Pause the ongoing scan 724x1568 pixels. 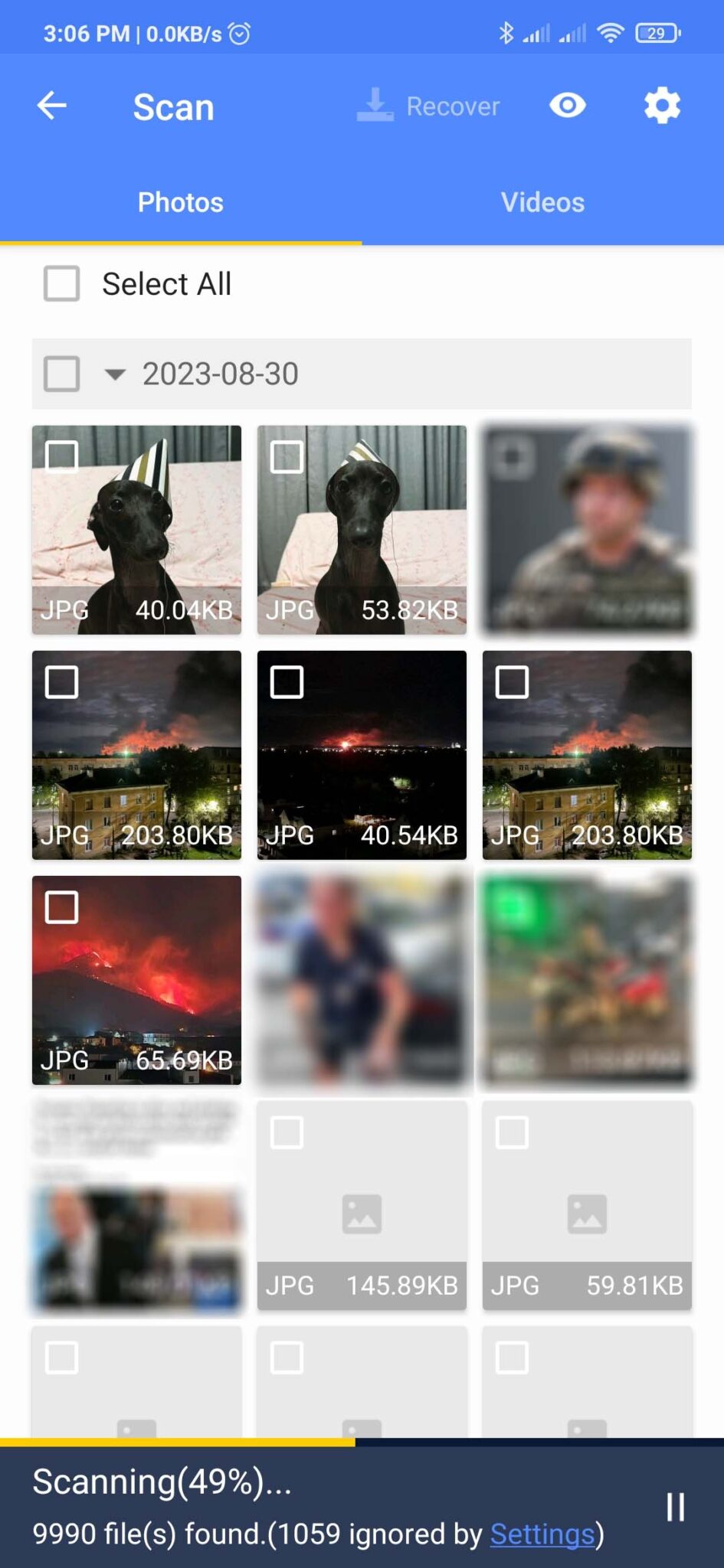(675, 1508)
